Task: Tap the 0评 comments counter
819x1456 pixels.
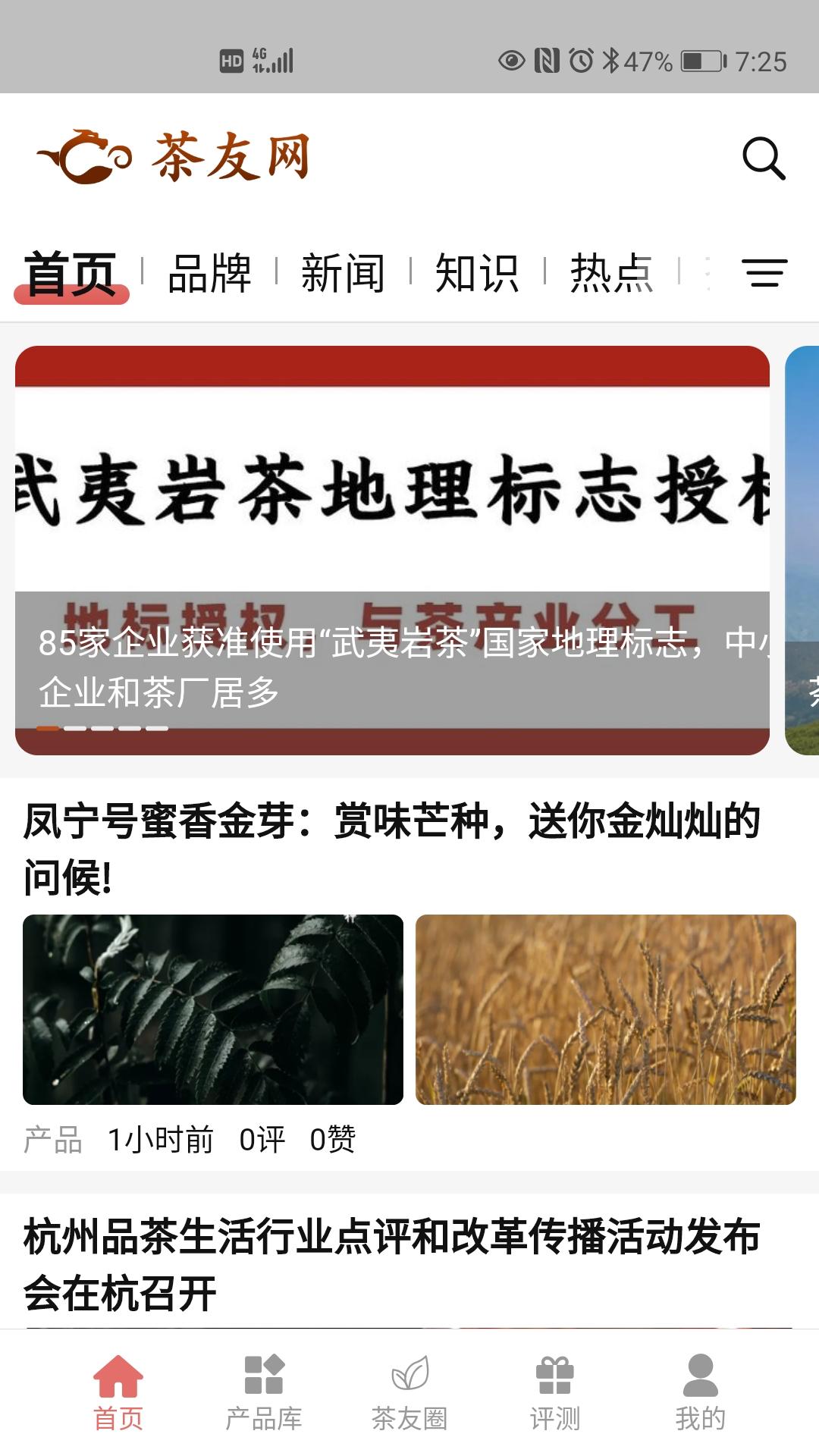Action: point(261,1138)
